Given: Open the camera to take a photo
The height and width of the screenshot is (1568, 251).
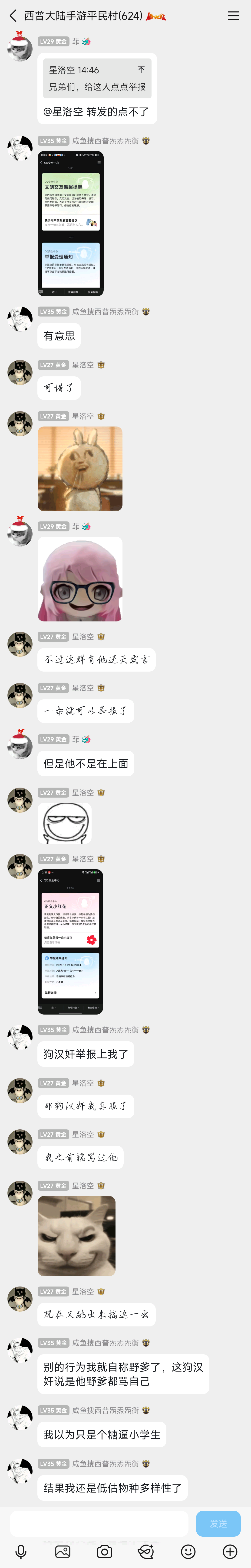Looking at the screenshot, I should tap(105, 1552).
